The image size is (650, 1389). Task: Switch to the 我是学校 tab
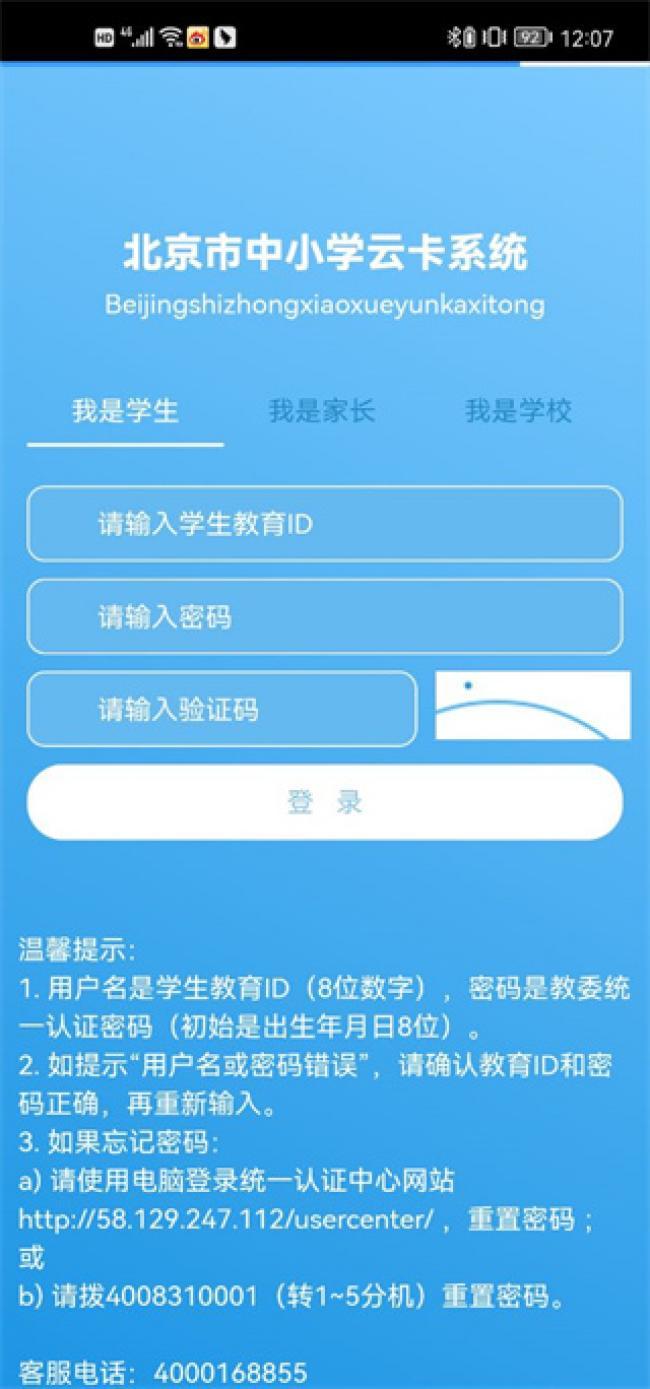[x=518, y=411]
